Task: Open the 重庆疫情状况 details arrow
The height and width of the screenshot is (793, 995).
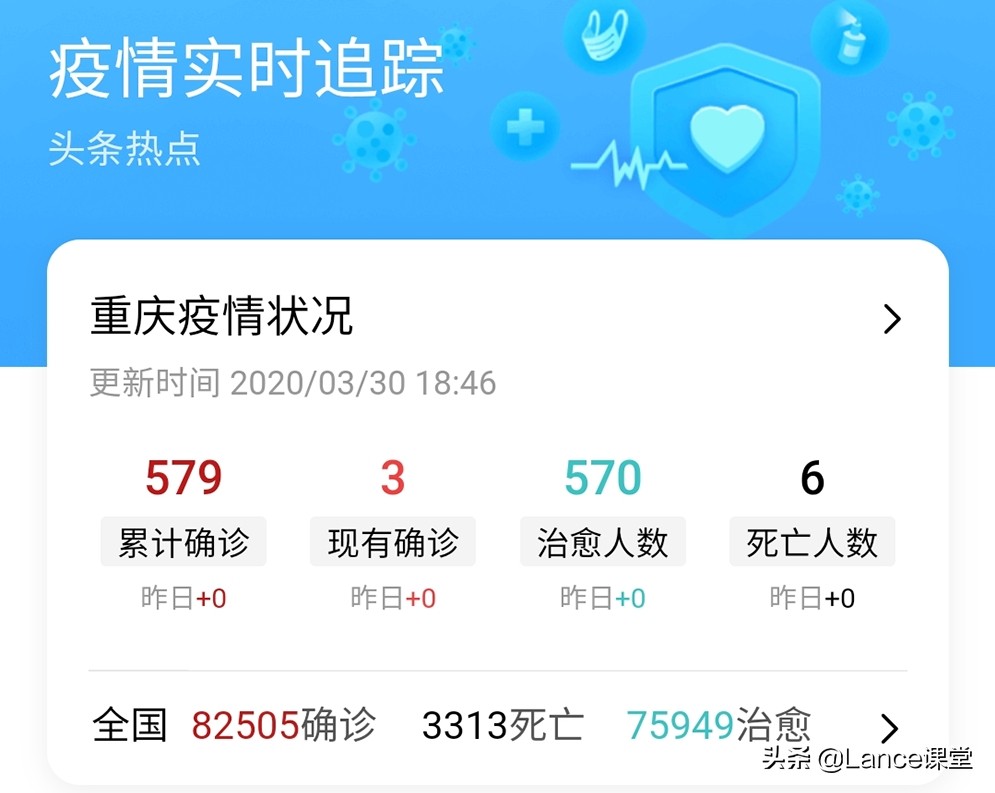Action: click(892, 319)
